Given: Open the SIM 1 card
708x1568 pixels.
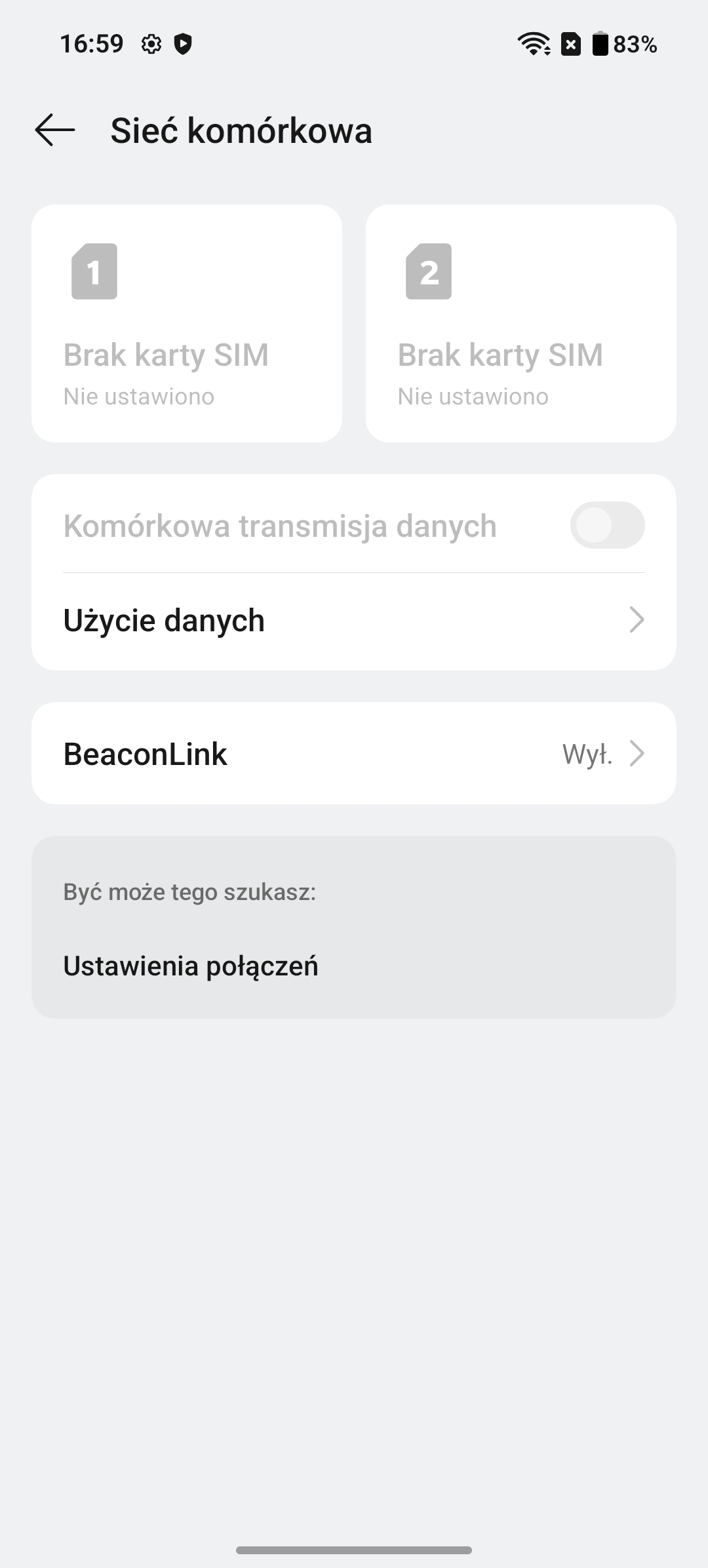Looking at the screenshot, I should [187, 323].
